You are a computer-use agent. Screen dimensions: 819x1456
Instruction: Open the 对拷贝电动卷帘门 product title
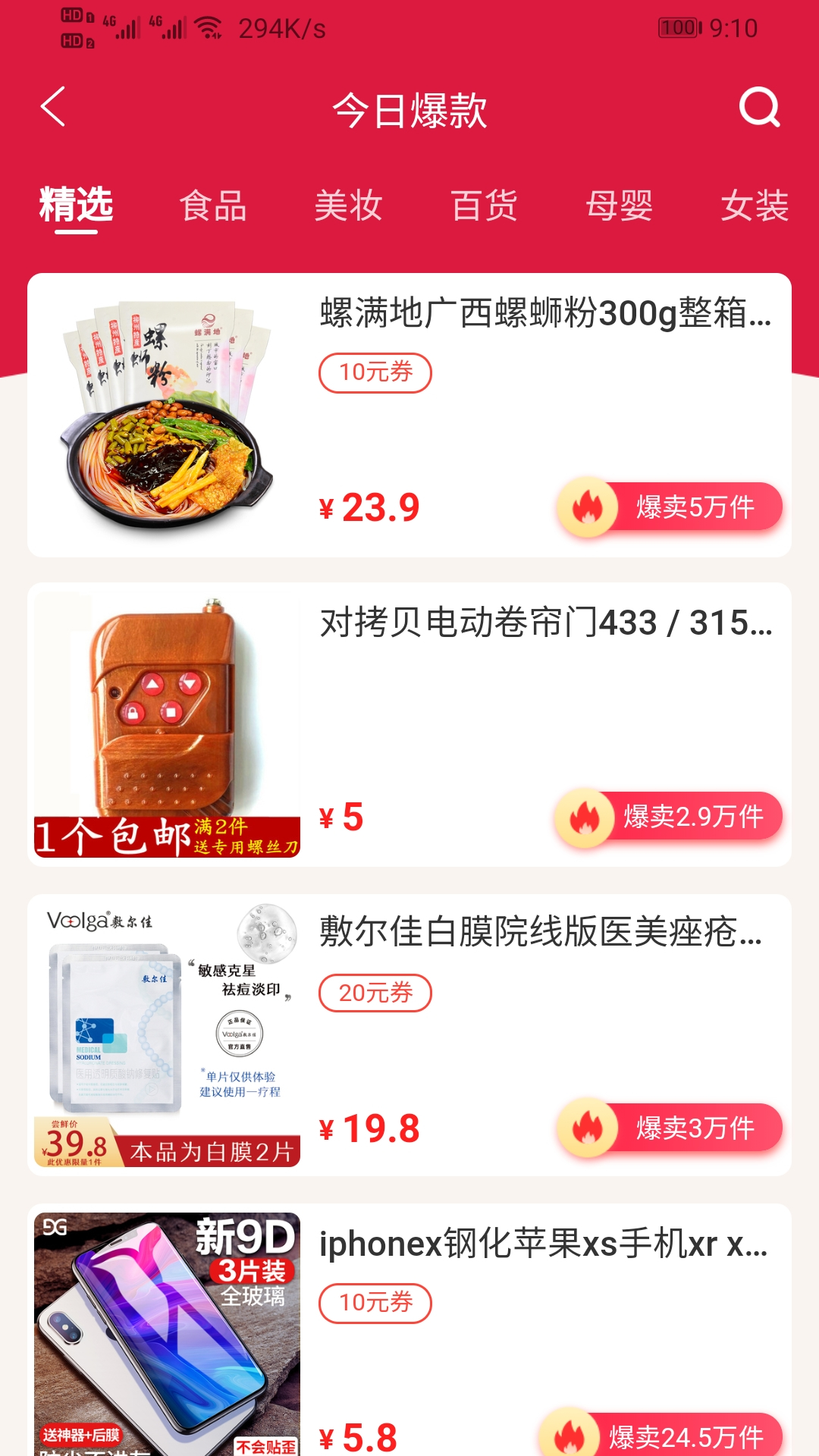coord(543,627)
